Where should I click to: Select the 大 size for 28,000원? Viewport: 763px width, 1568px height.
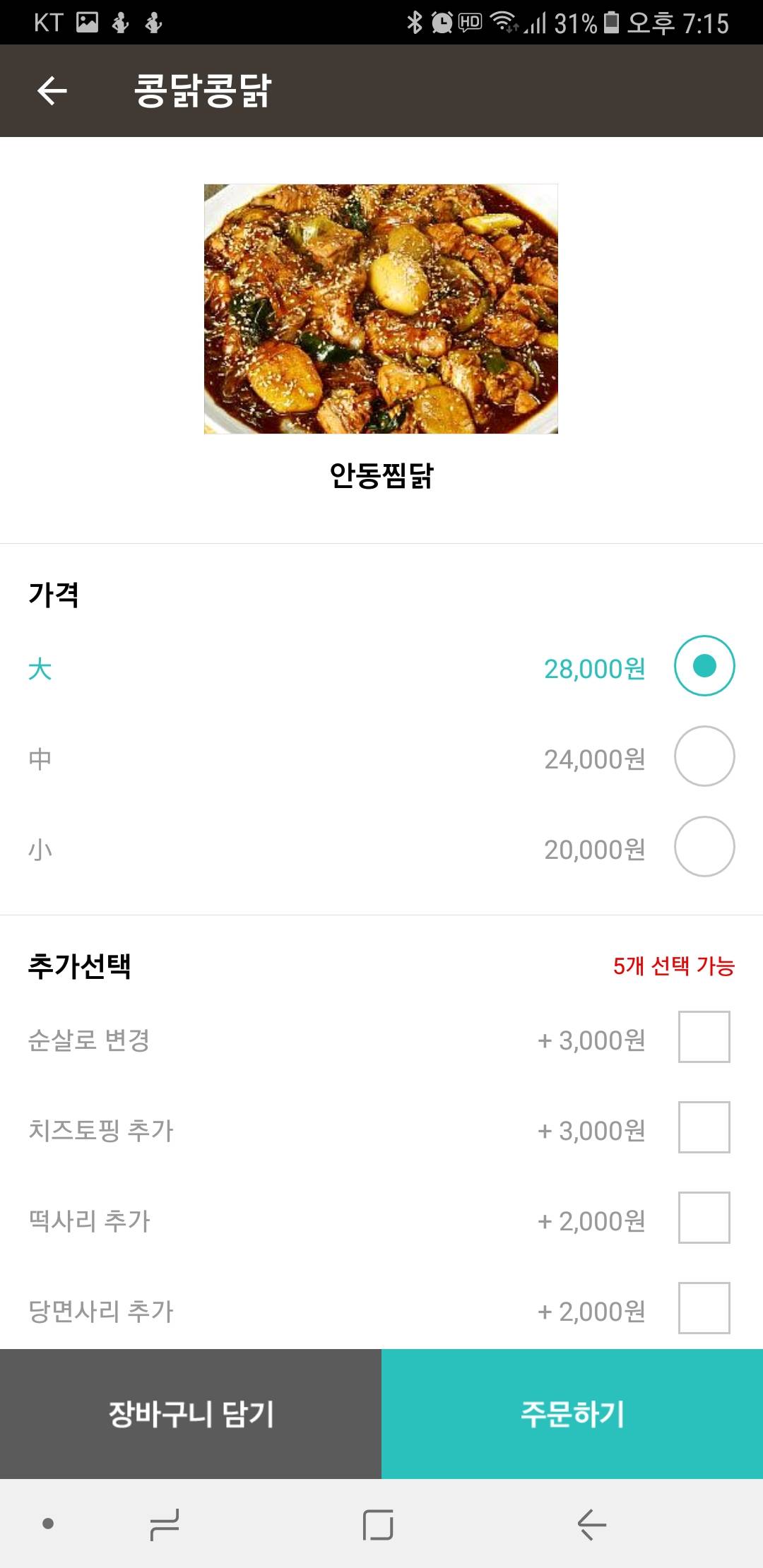coord(704,666)
